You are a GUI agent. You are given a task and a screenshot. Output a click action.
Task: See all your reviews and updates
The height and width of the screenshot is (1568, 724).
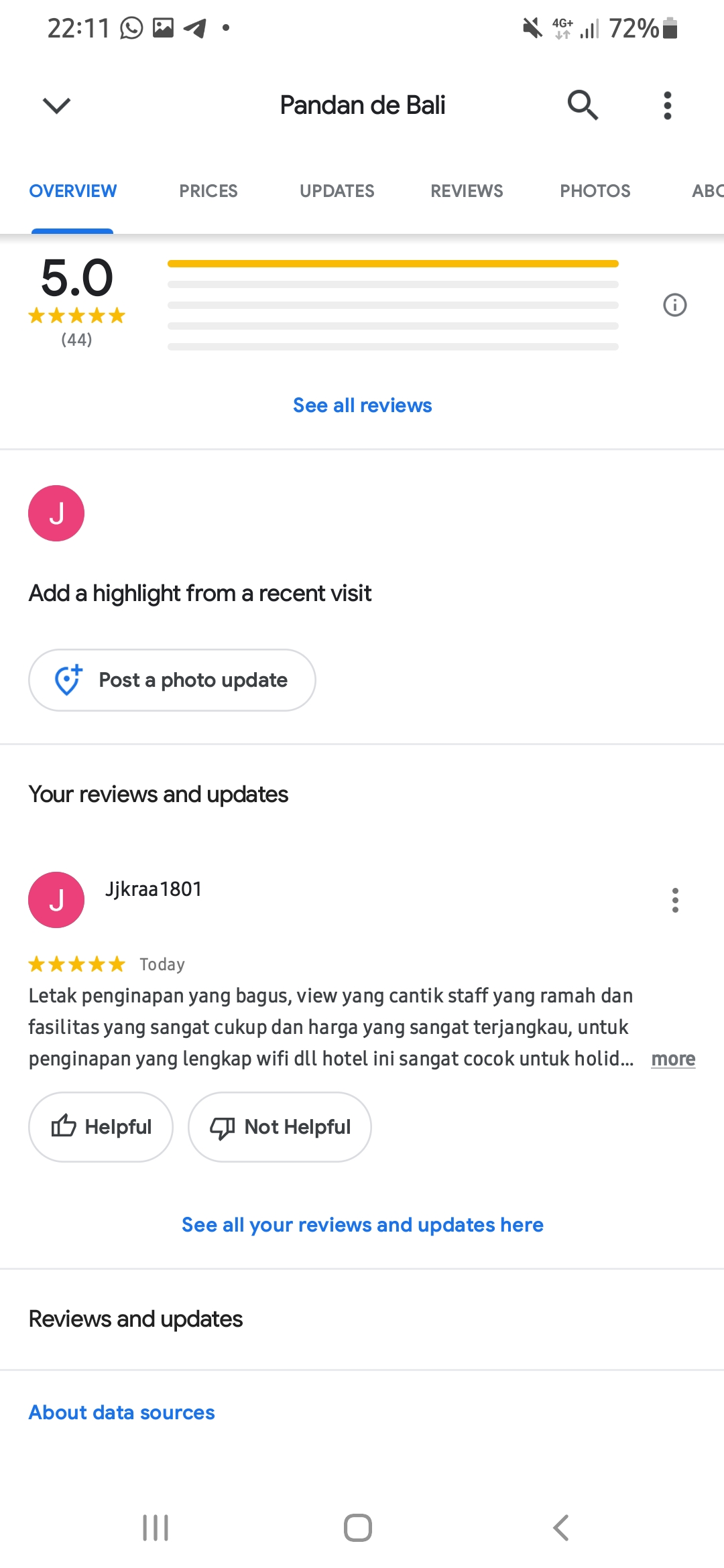(362, 1225)
